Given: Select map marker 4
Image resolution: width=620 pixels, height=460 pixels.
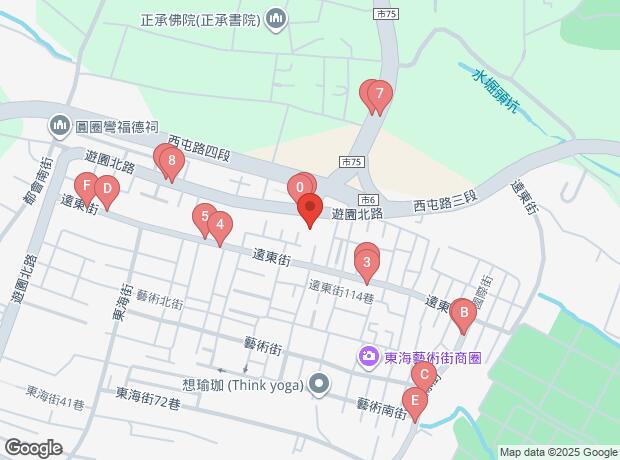Looking at the screenshot, I should pyautogui.click(x=220, y=229).
